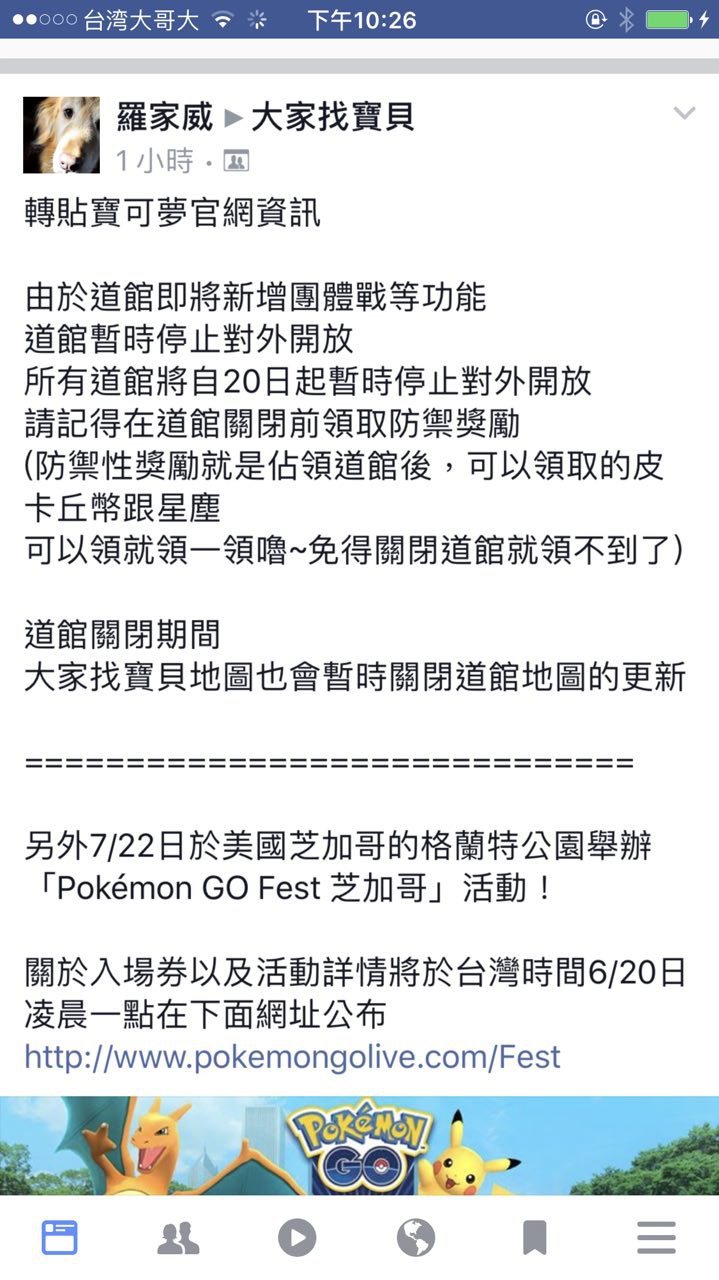Image resolution: width=719 pixels, height=1280 pixels.
Task: Switch to the Videos tab
Action: tap(297, 1238)
